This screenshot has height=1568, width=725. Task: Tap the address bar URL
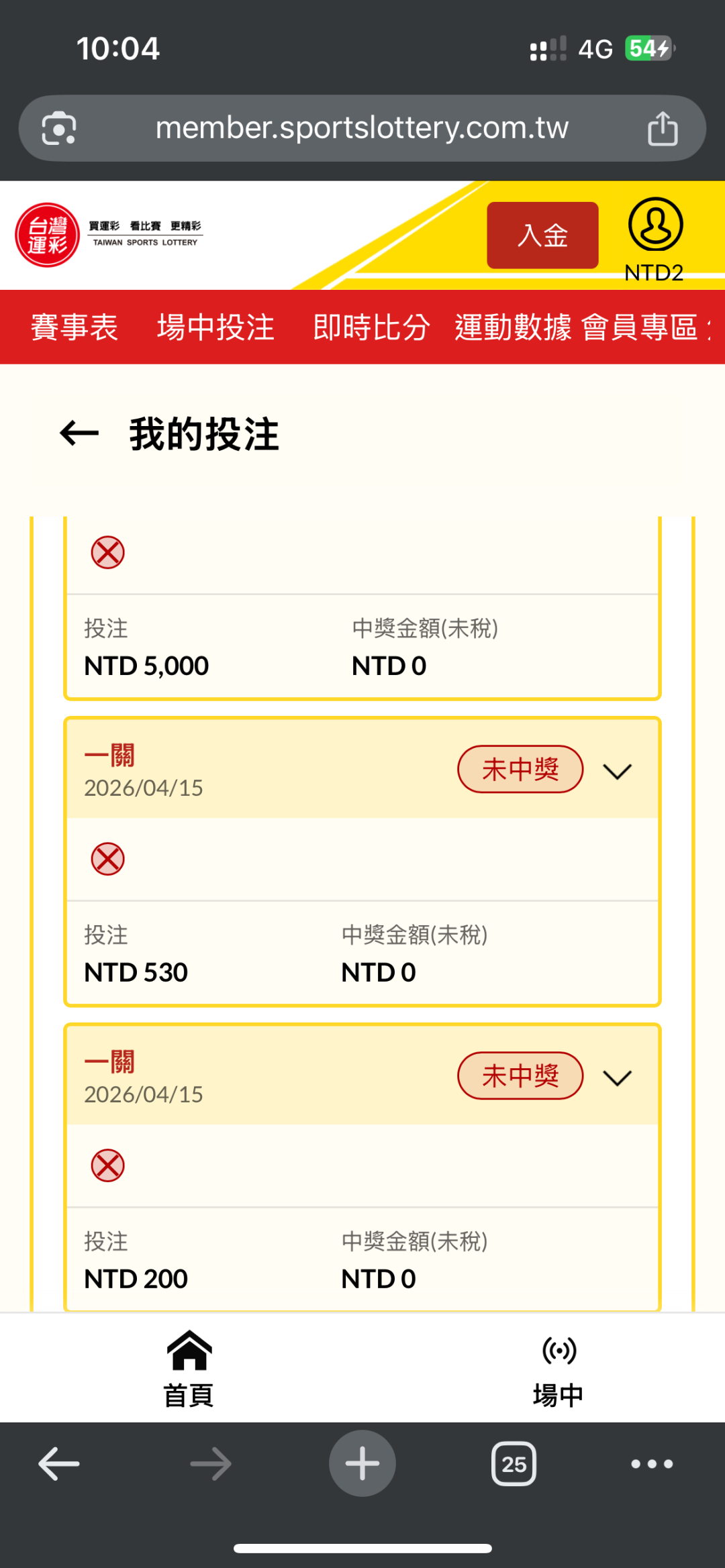[362, 128]
